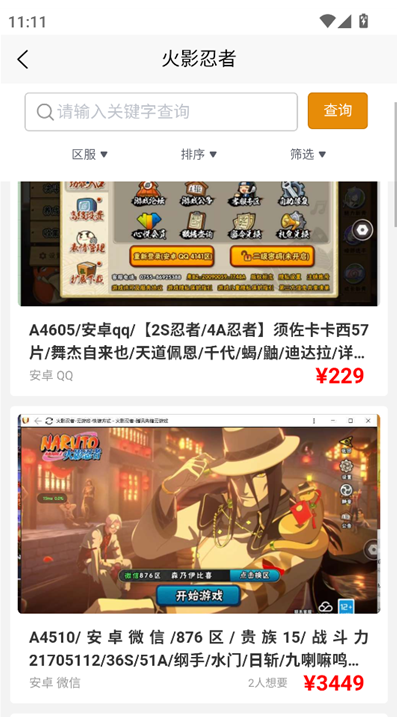Go back using the top-left arrow
The image size is (397, 717).
[23, 59]
